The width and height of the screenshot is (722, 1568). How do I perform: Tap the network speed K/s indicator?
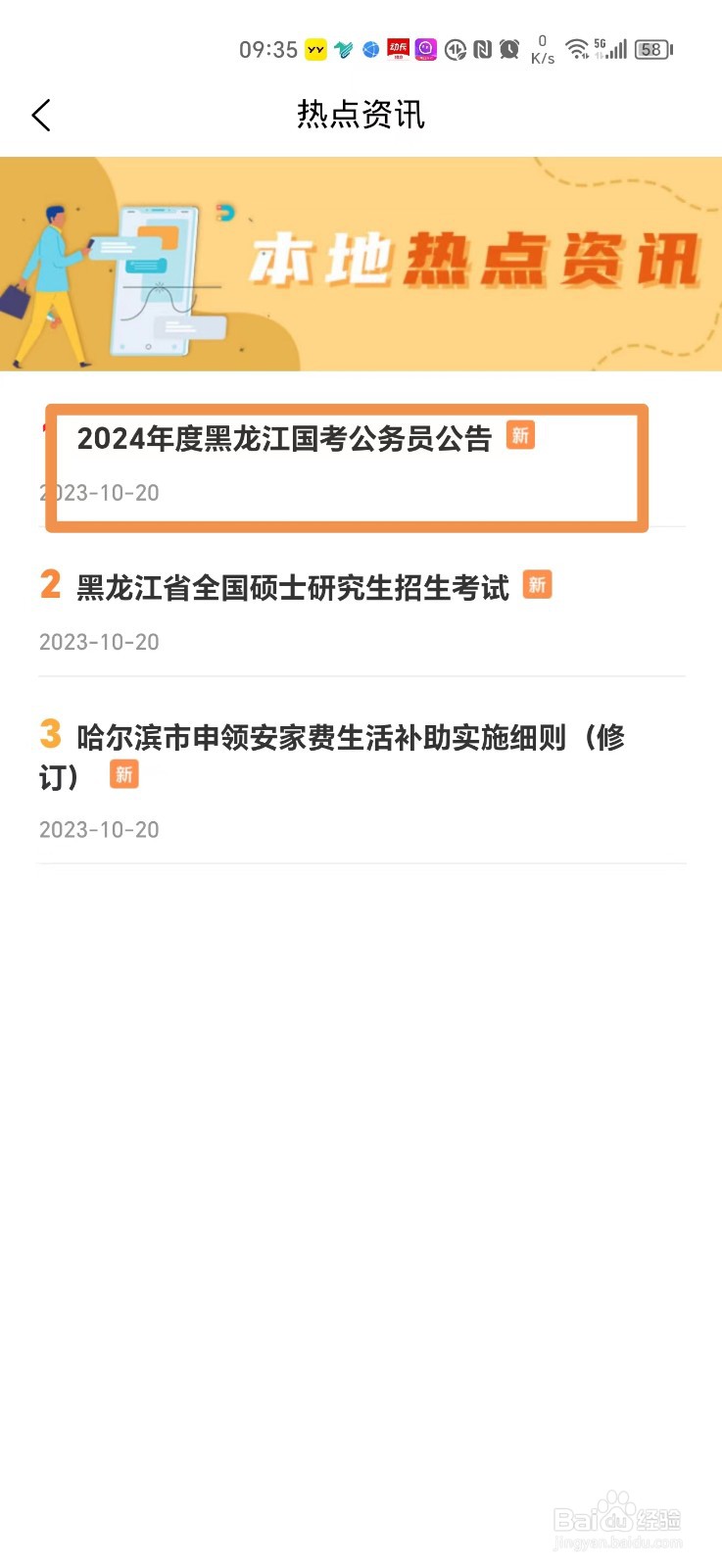tap(542, 49)
